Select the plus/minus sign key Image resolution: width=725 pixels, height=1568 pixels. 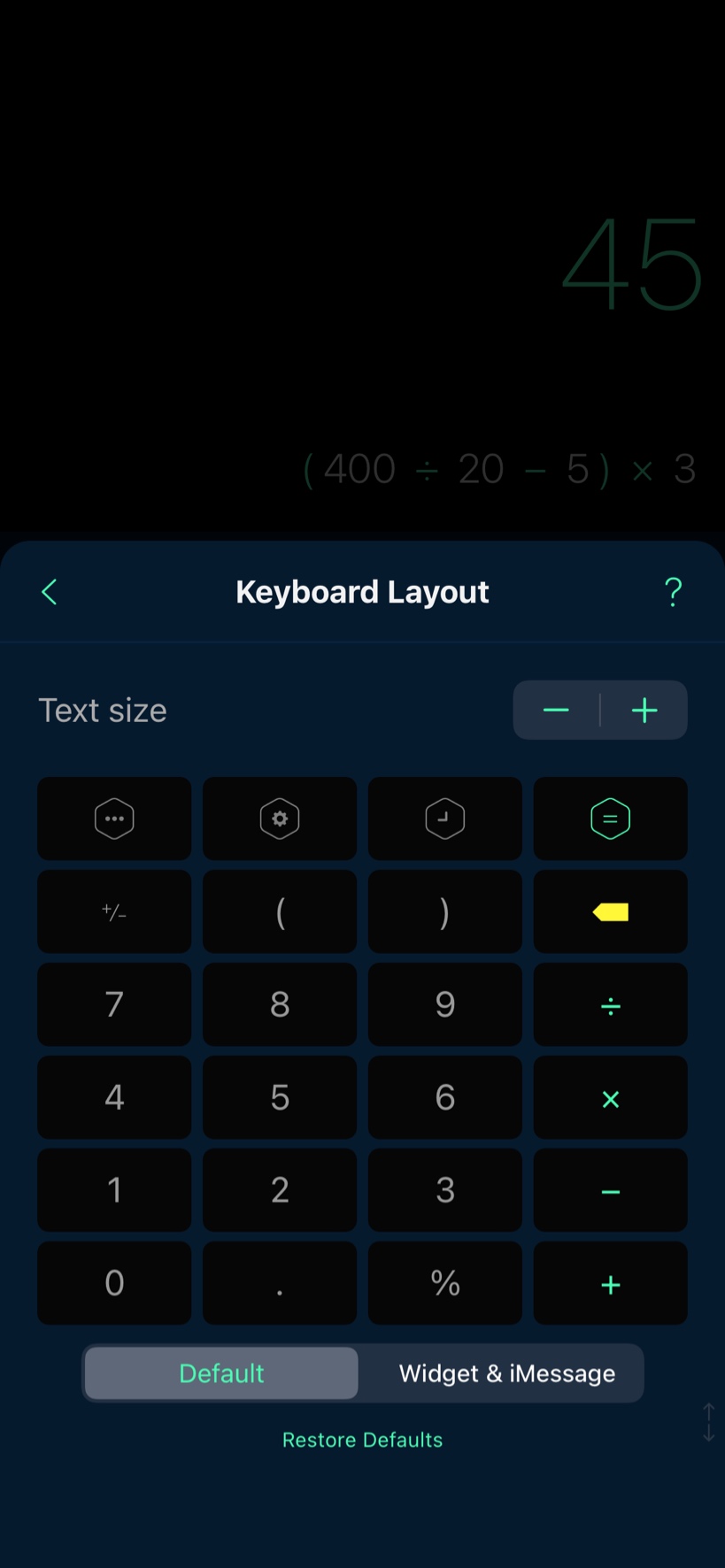point(114,911)
